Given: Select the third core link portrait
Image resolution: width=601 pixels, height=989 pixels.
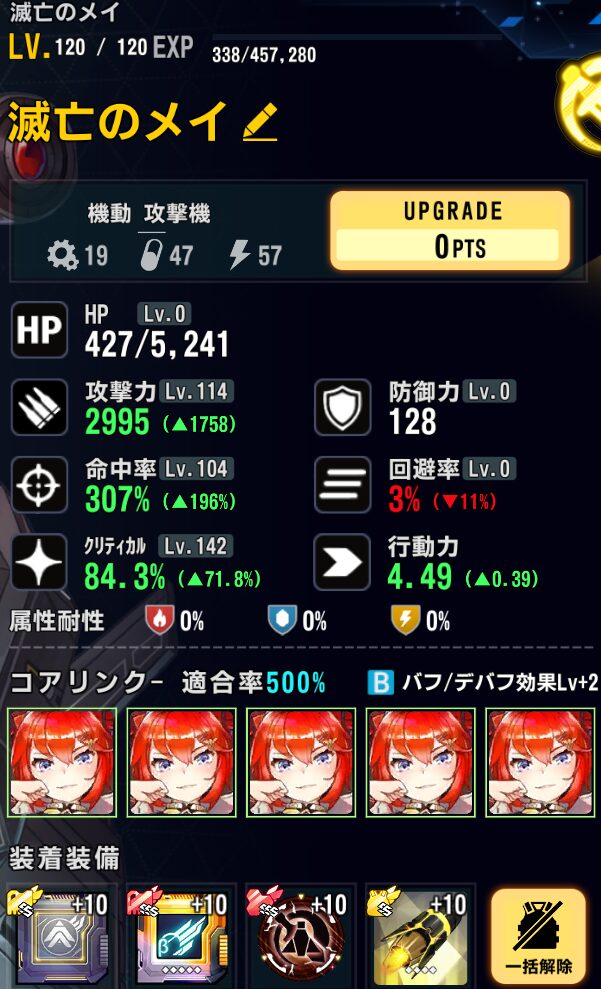Looking at the screenshot, I should tap(301, 764).
